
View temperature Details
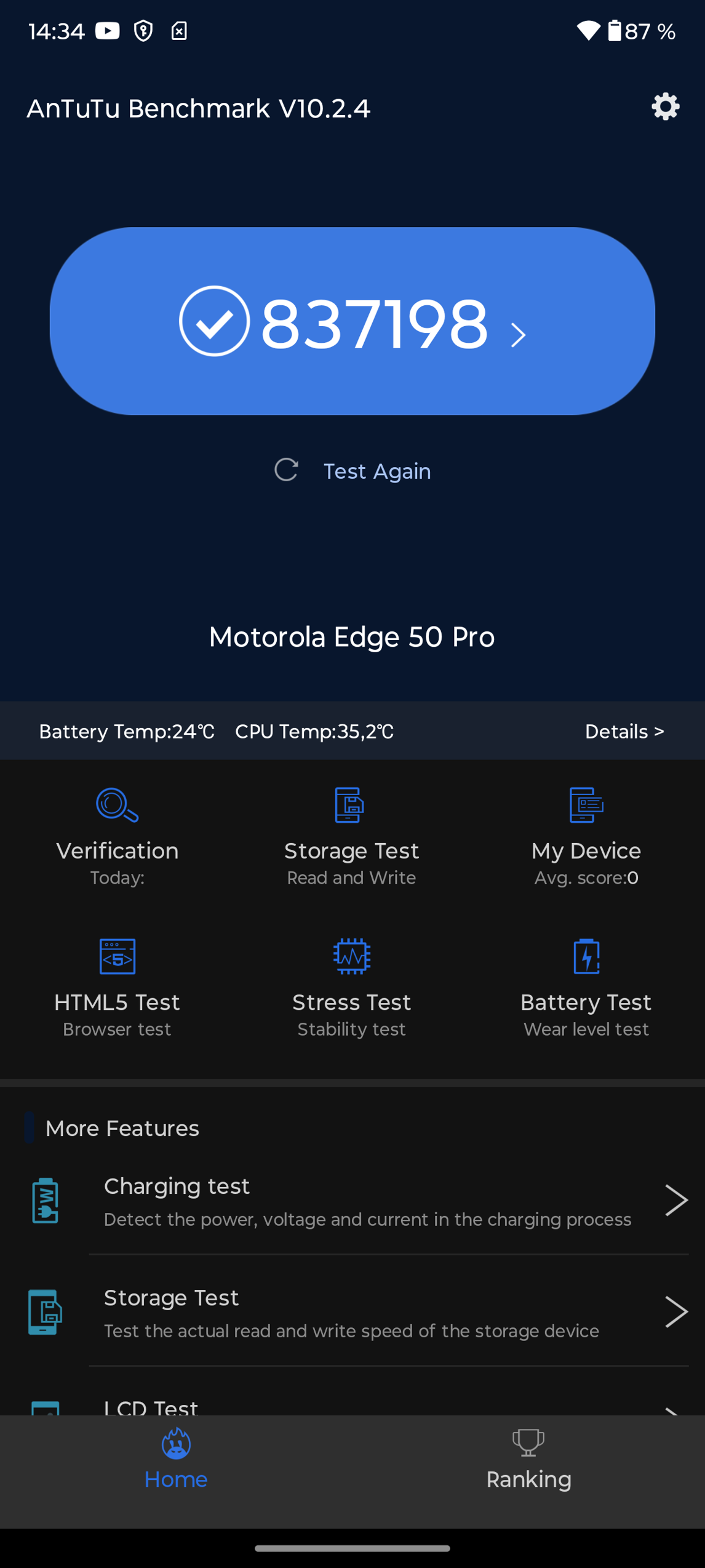click(624, 731)
